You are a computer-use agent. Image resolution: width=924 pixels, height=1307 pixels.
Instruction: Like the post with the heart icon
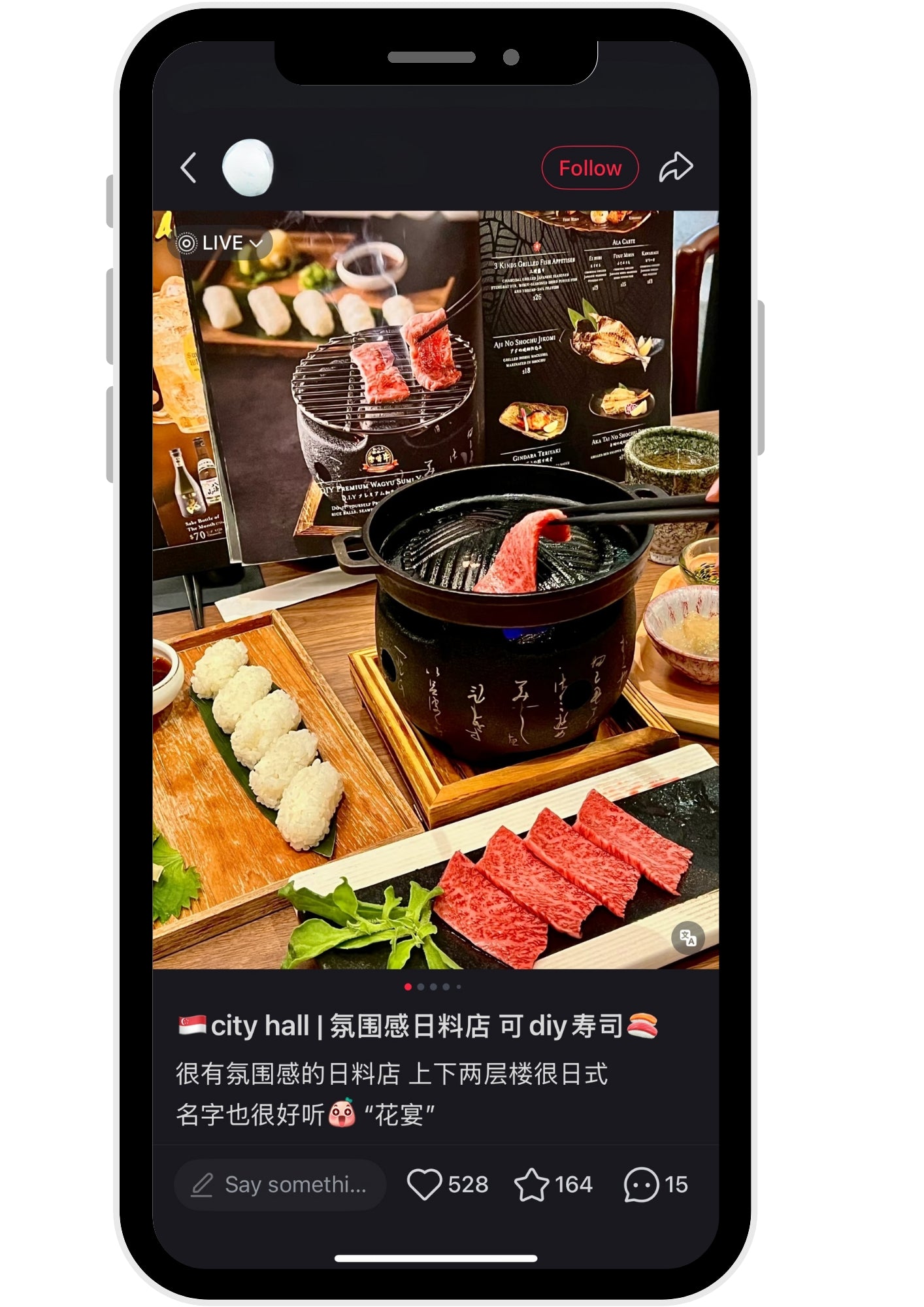point(425,1184)
